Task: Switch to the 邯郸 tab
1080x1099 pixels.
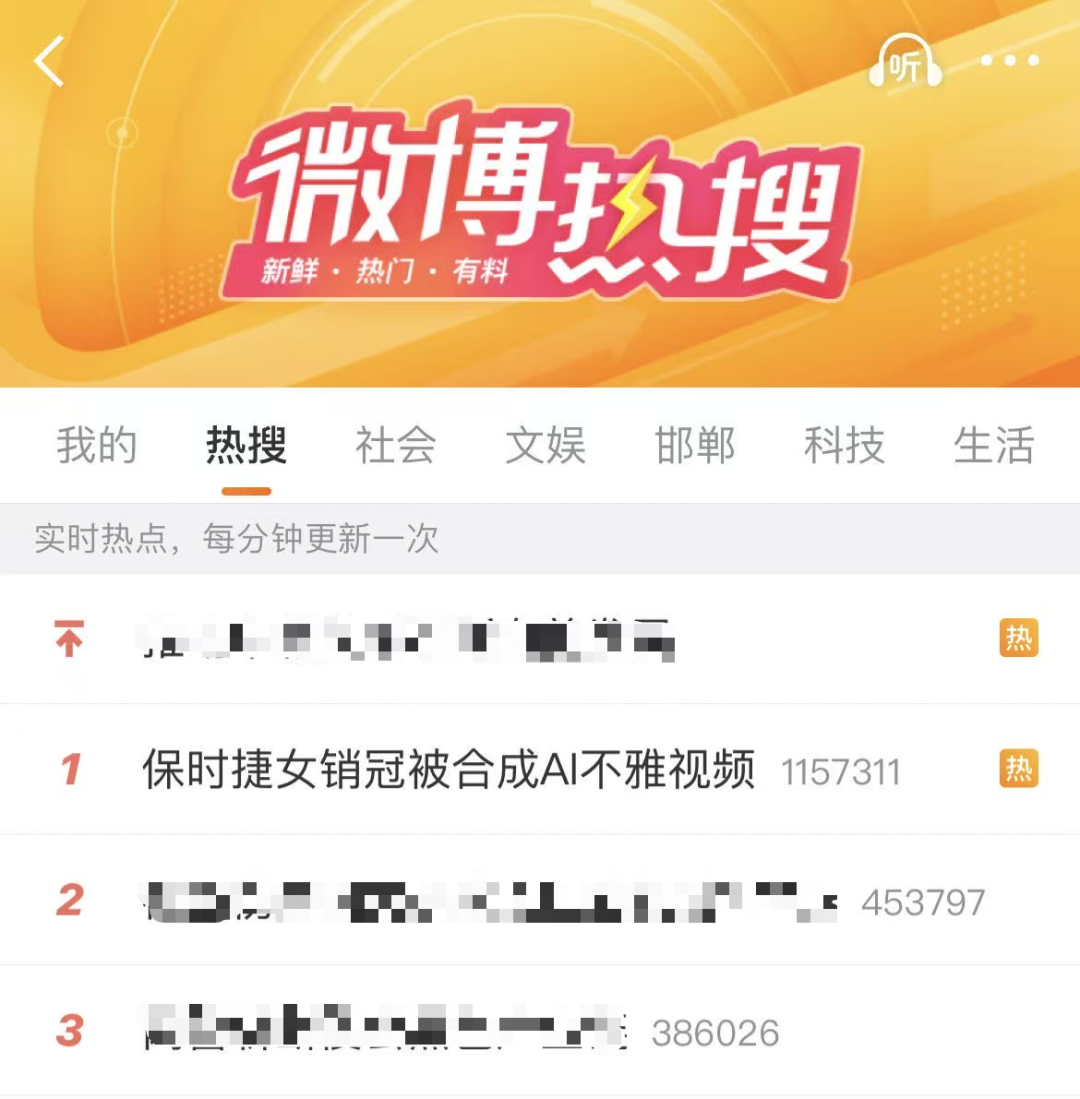Action: click(x=695, y=446)
